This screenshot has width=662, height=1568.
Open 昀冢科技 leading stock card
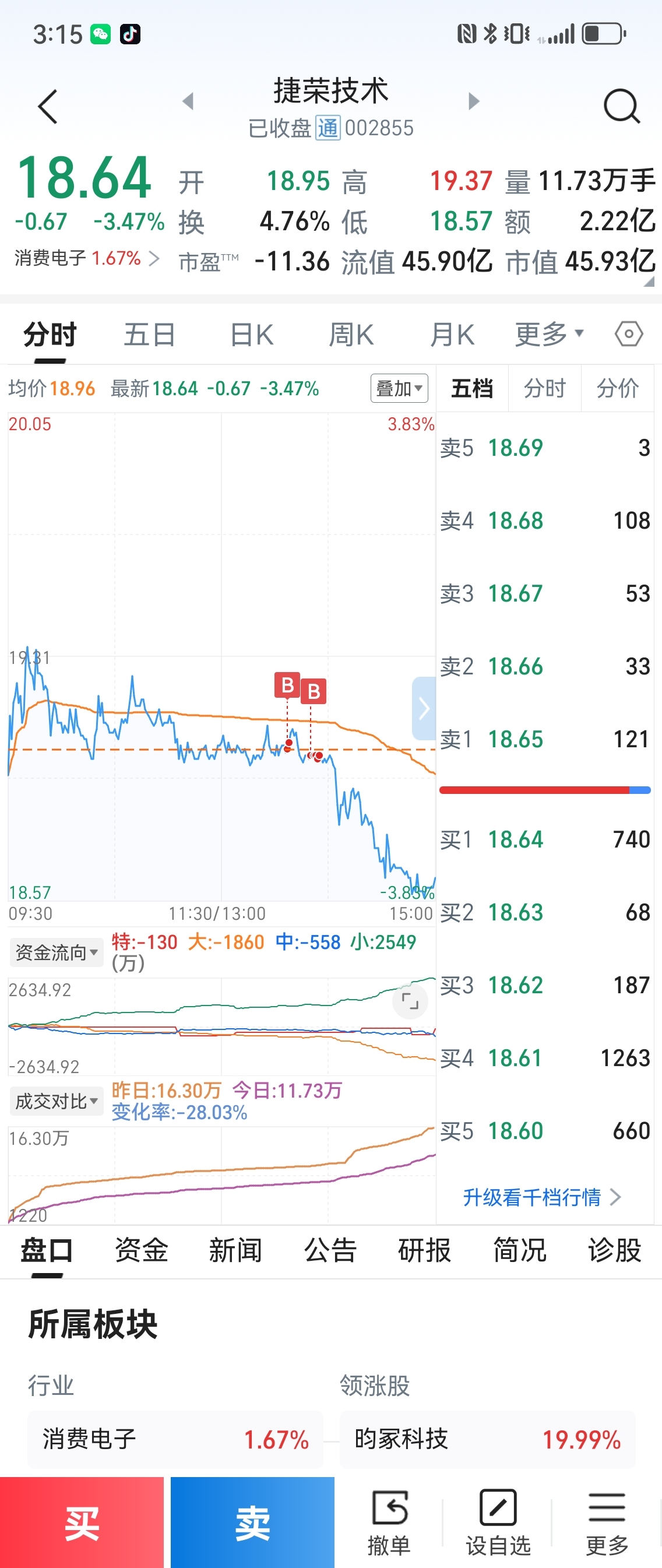click(487, 1440)
